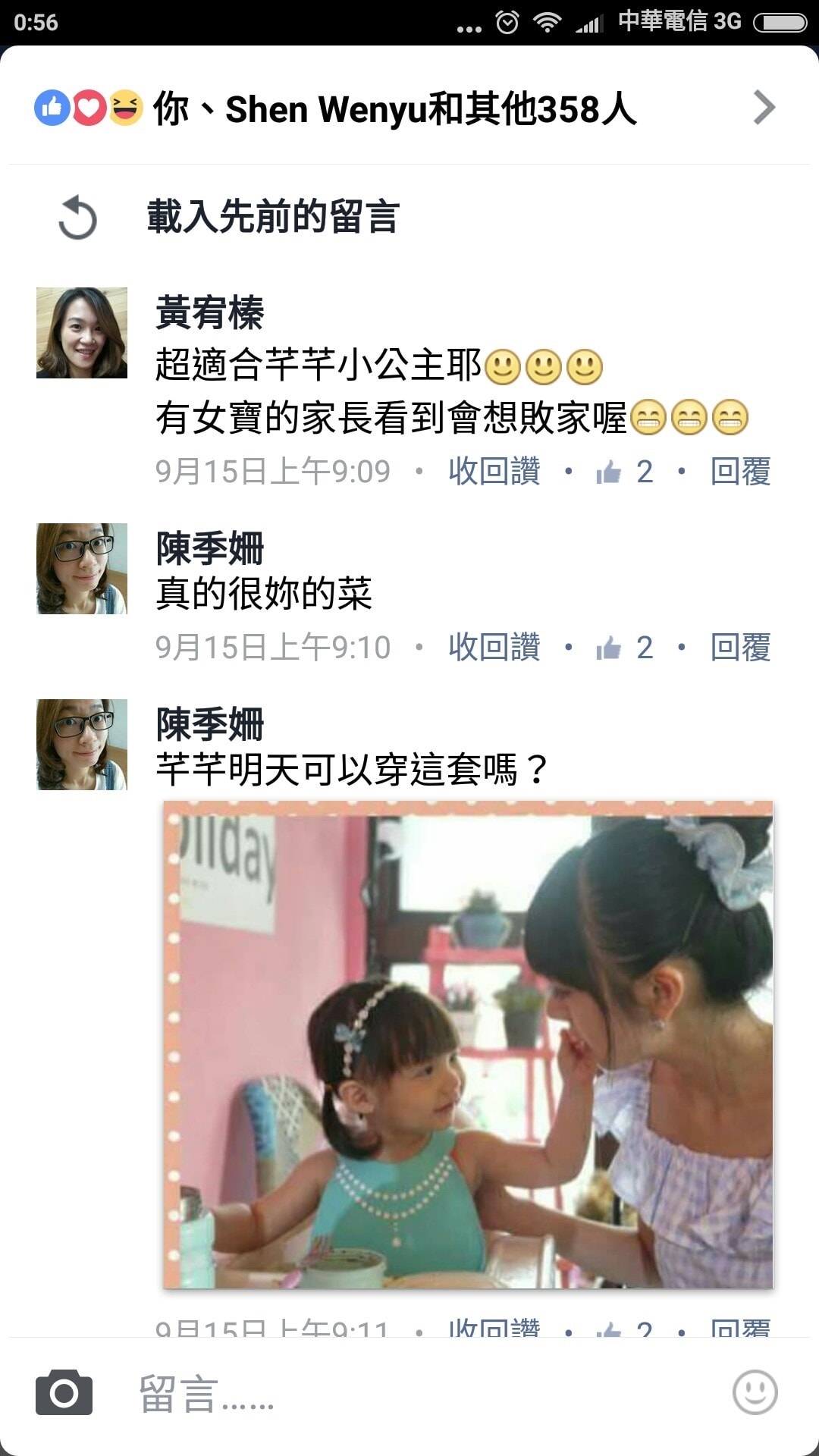Open 陳季姍's name above 真的很妳的菜
The height and width of the screenshot is (1456, 819).
point(209,548)
